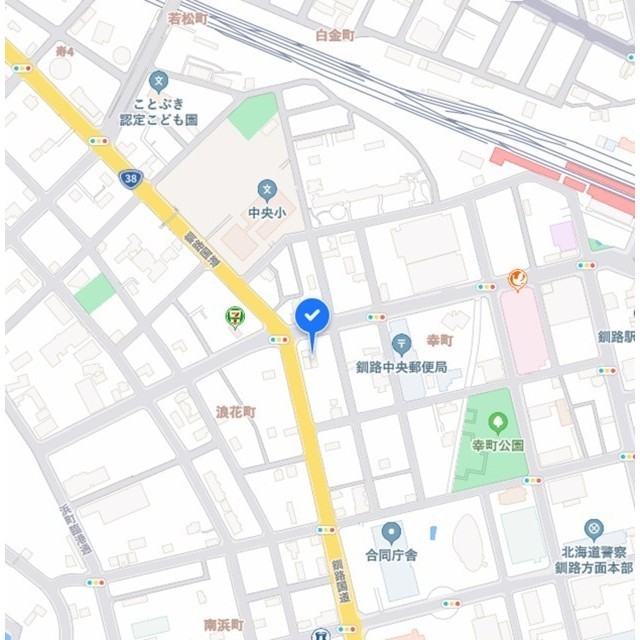
Task: Open ことぶき認定こども園 marker
Action: 158,81
